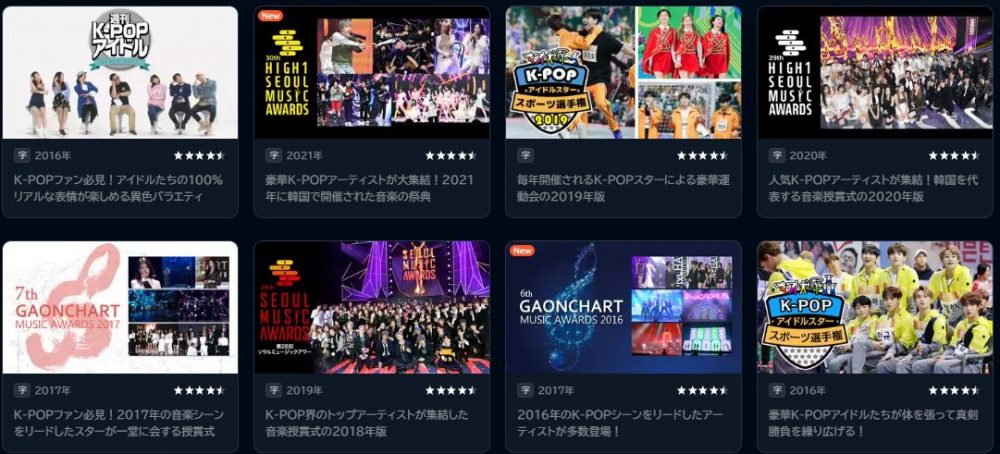Image resolution: width=1000 pixels, height=454 pixels.
Task: Open the 30th High1 Seoul Music Awards 2021 card
Action: [x=371, y=73]
